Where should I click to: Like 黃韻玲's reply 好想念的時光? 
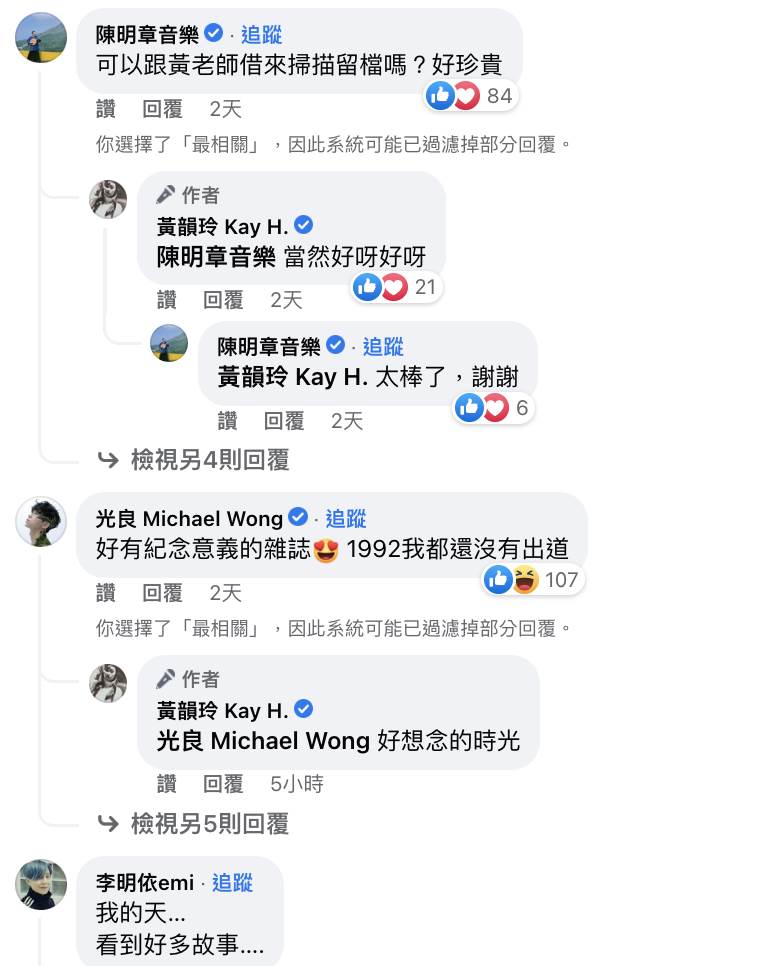(x=167, y=783)
